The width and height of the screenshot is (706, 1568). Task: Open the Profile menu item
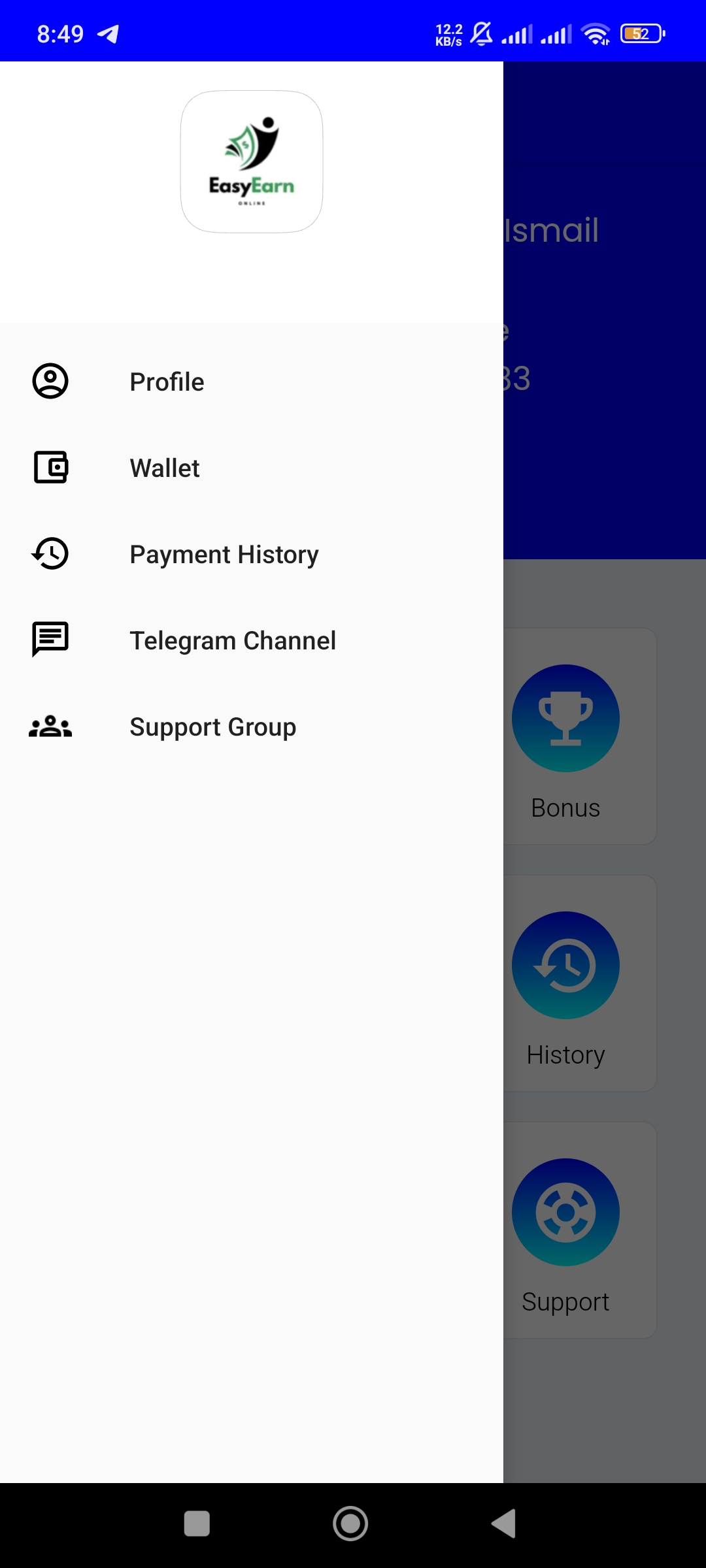[252, 382]
